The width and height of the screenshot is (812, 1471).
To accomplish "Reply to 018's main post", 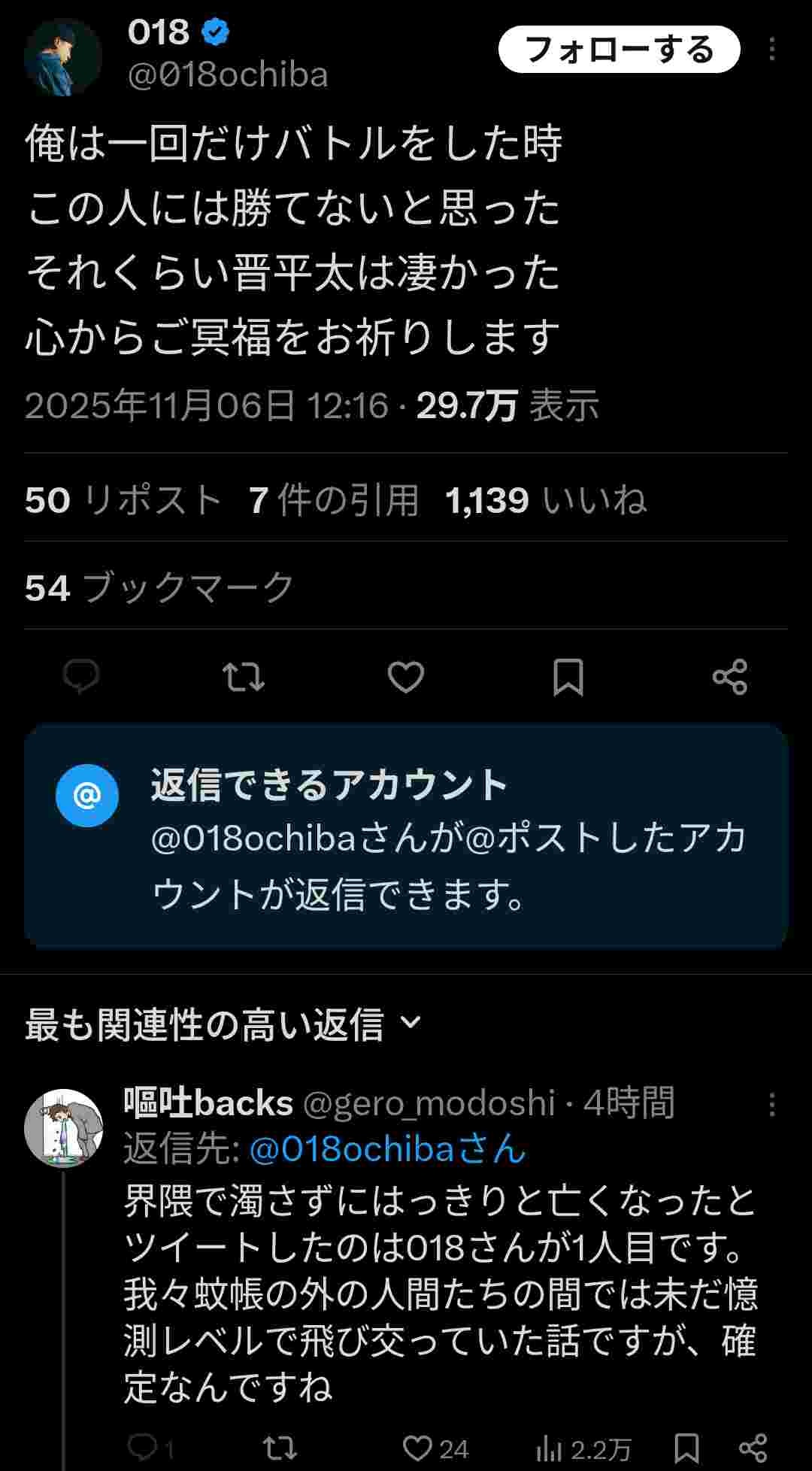I will click(81, 676).
